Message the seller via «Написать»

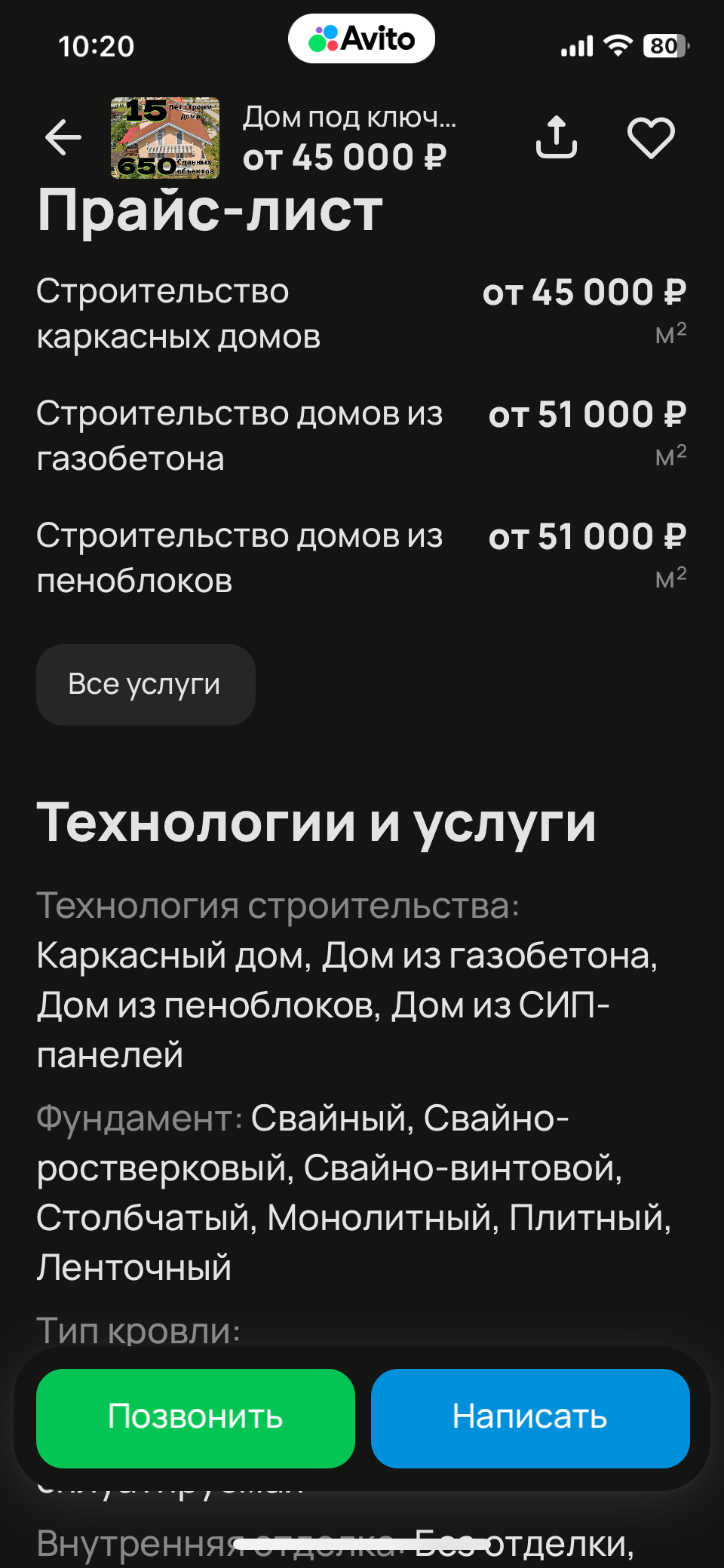(530, 1418)
